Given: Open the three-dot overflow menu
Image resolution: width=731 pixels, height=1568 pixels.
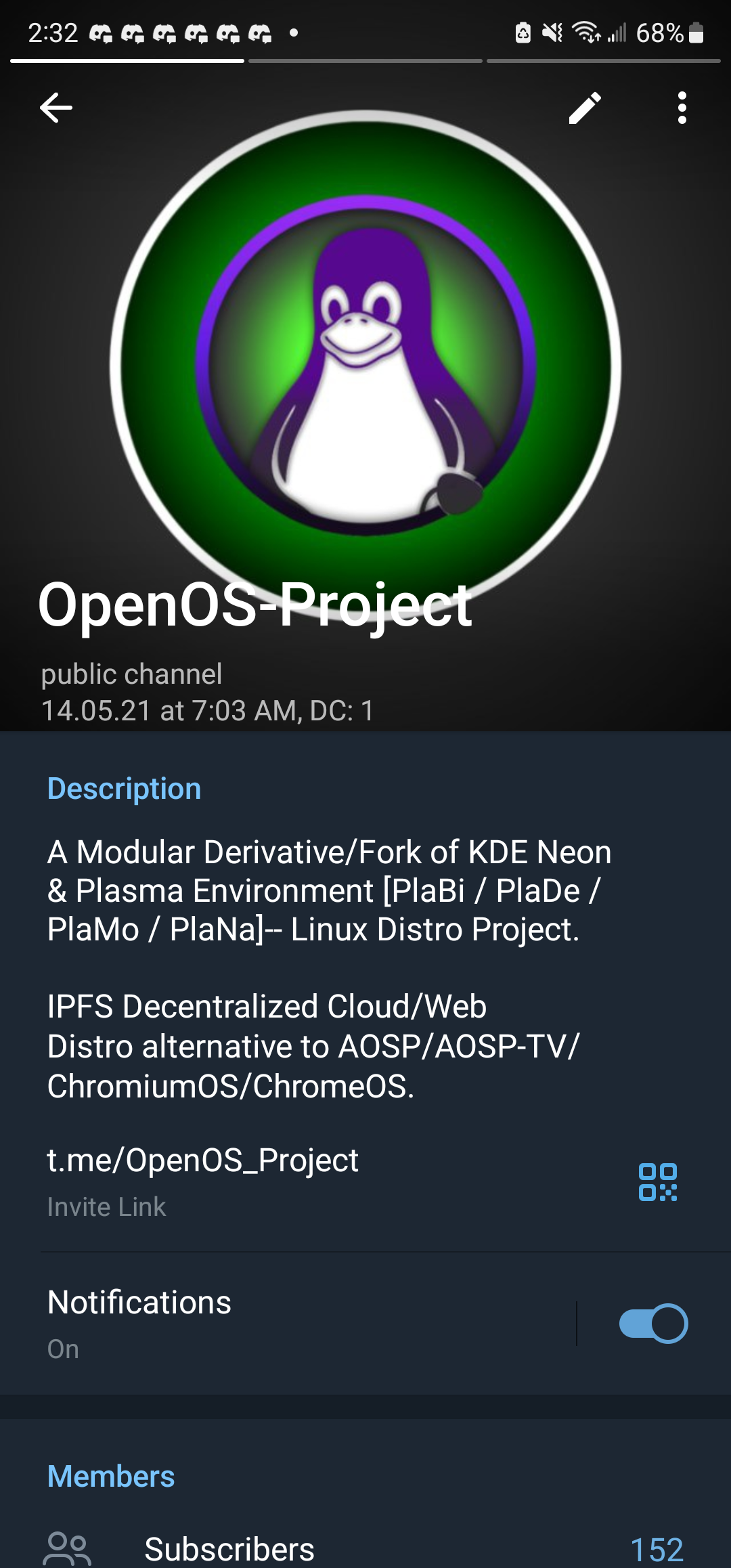Looking at the screenshot, I should click(x=682, y=108).
